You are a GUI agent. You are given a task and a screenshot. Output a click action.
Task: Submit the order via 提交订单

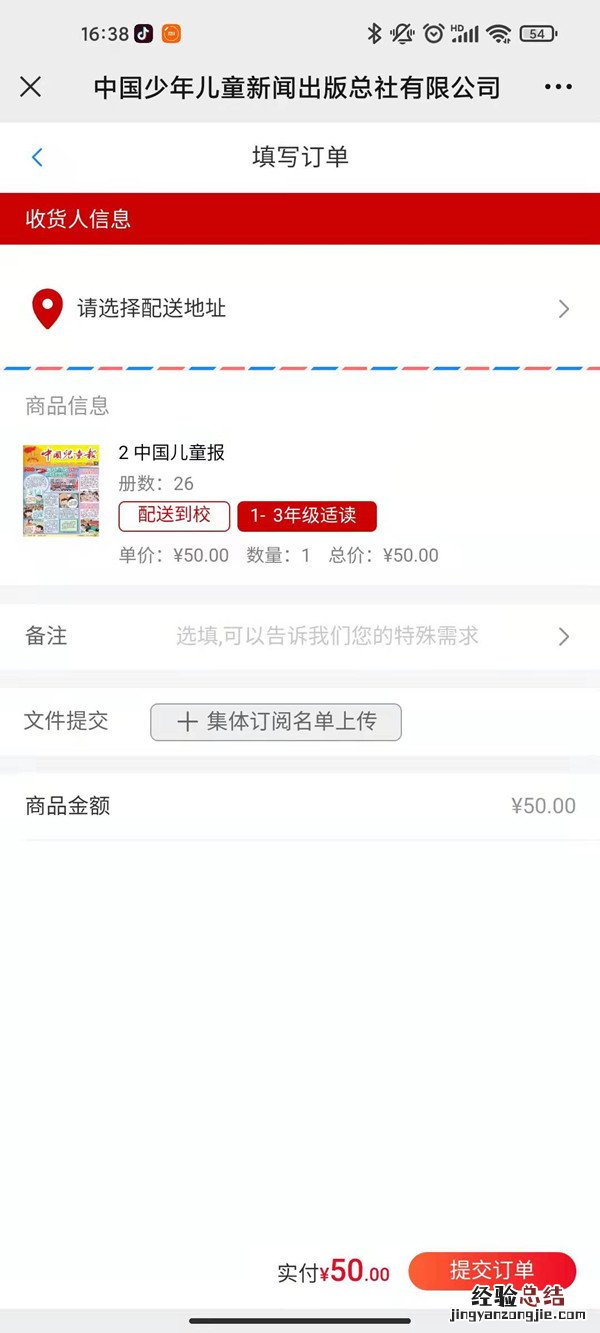492,1270
